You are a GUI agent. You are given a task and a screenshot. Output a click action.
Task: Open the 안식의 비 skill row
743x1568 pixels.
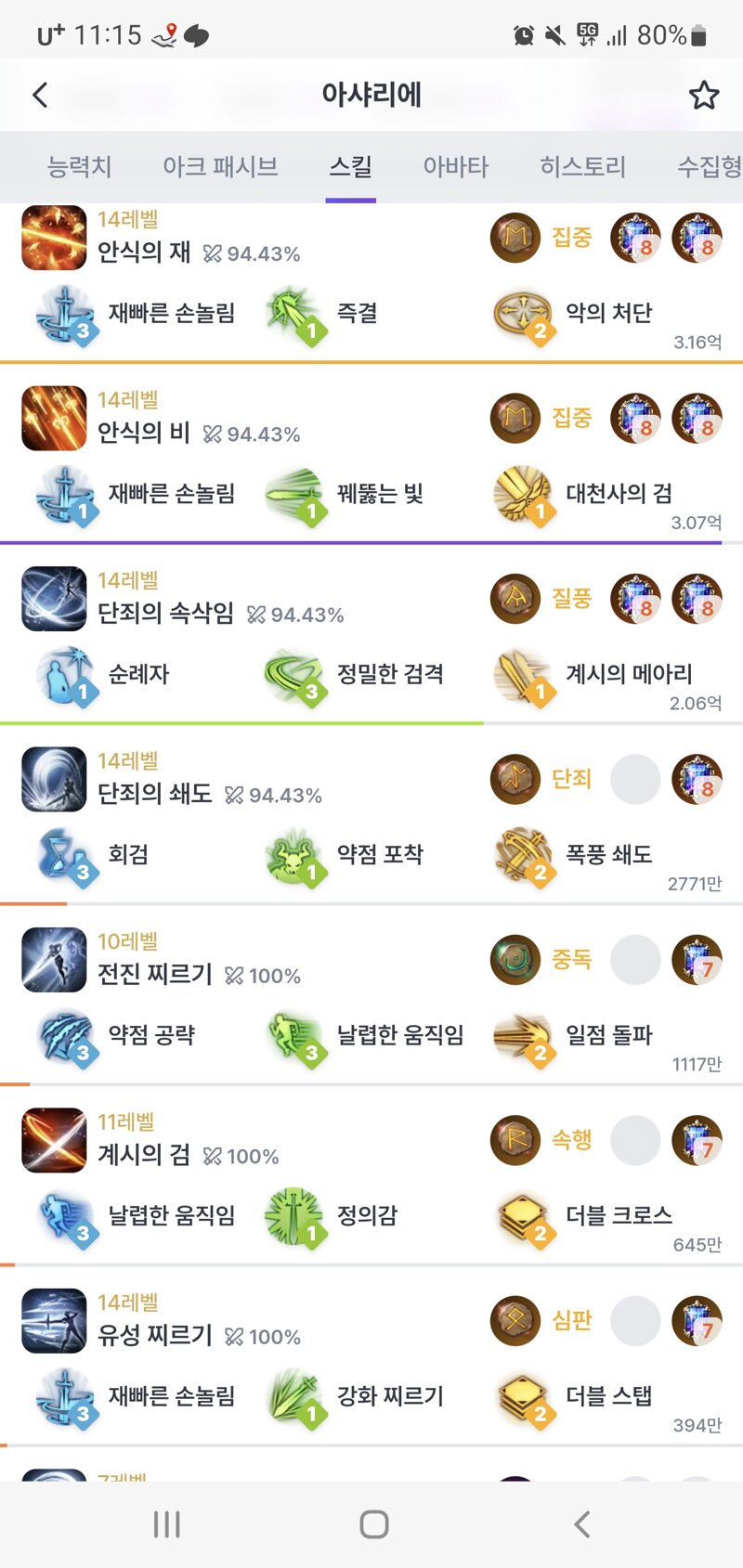144,432
